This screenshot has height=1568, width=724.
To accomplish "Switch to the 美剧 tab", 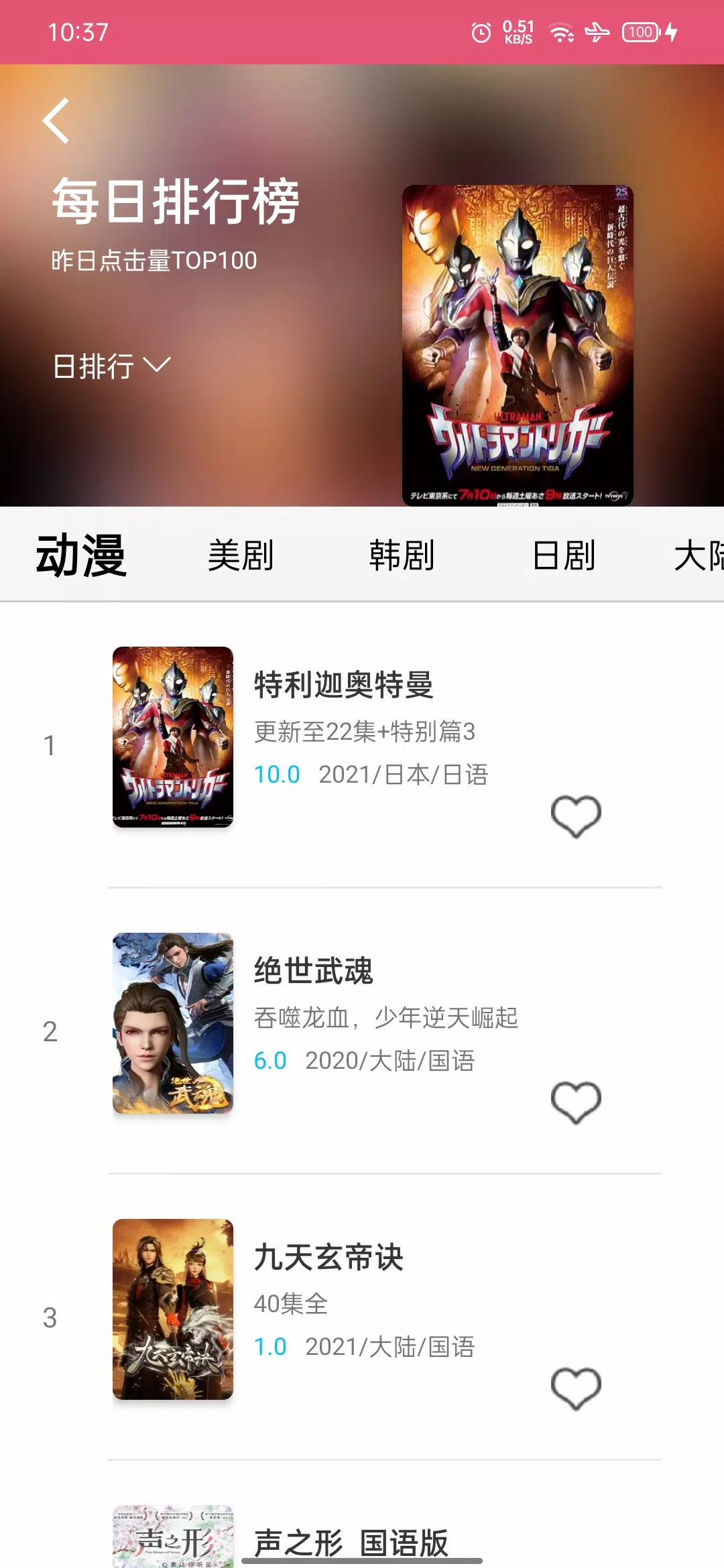I will (x=241, y=556).
